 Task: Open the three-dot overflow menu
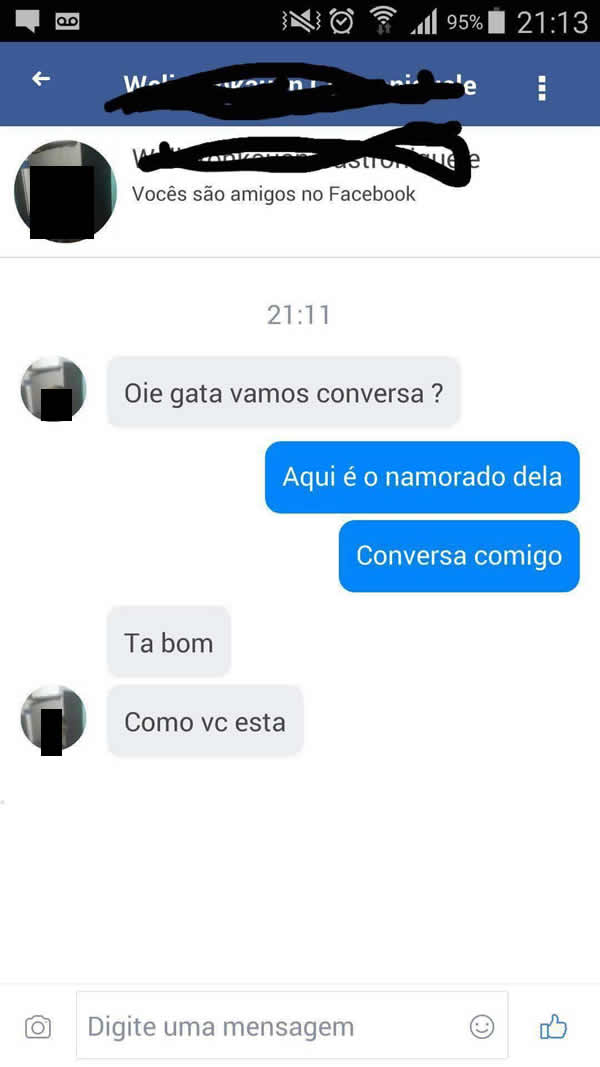tap(541, 88)
